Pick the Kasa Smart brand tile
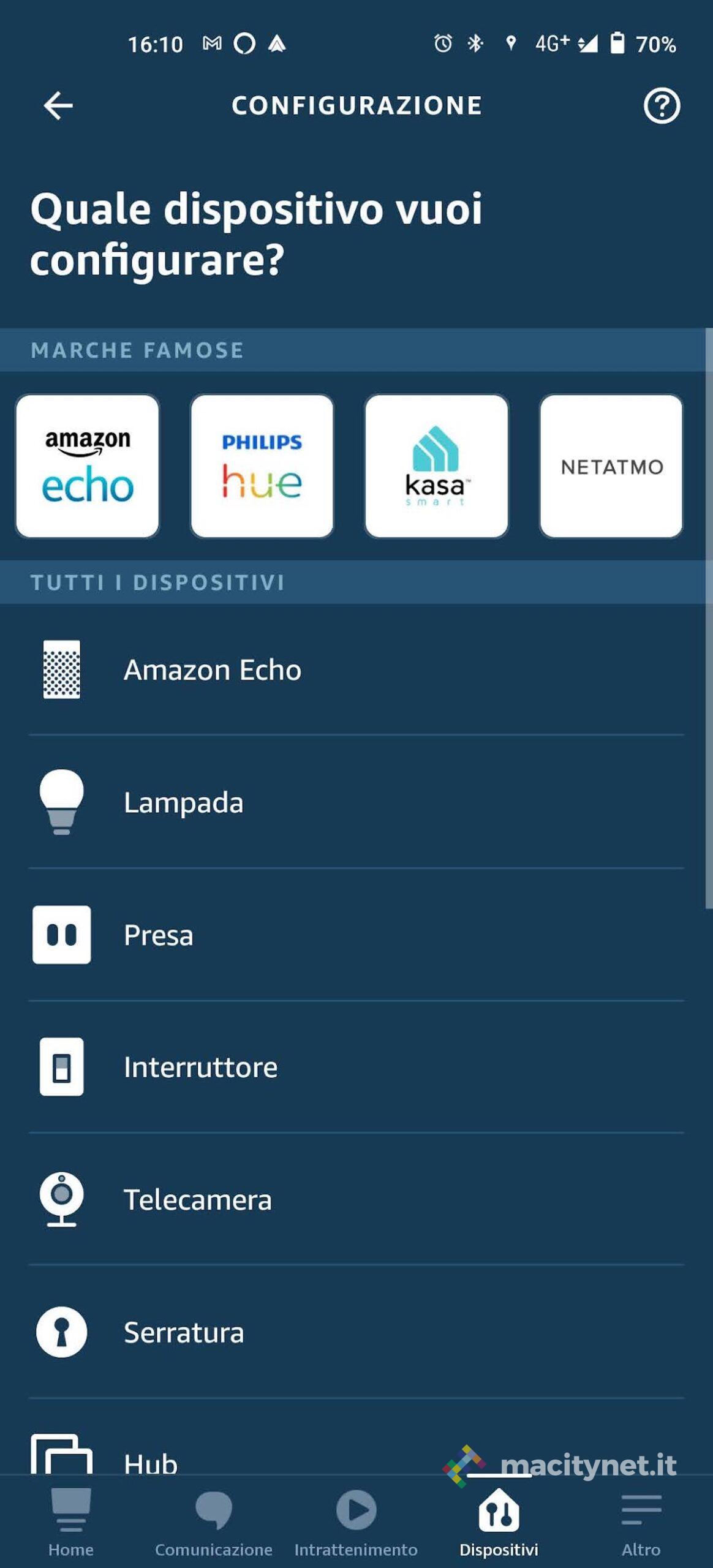Image resolution: width=713 pixels, height=1568 pixels. click(436, 466)
